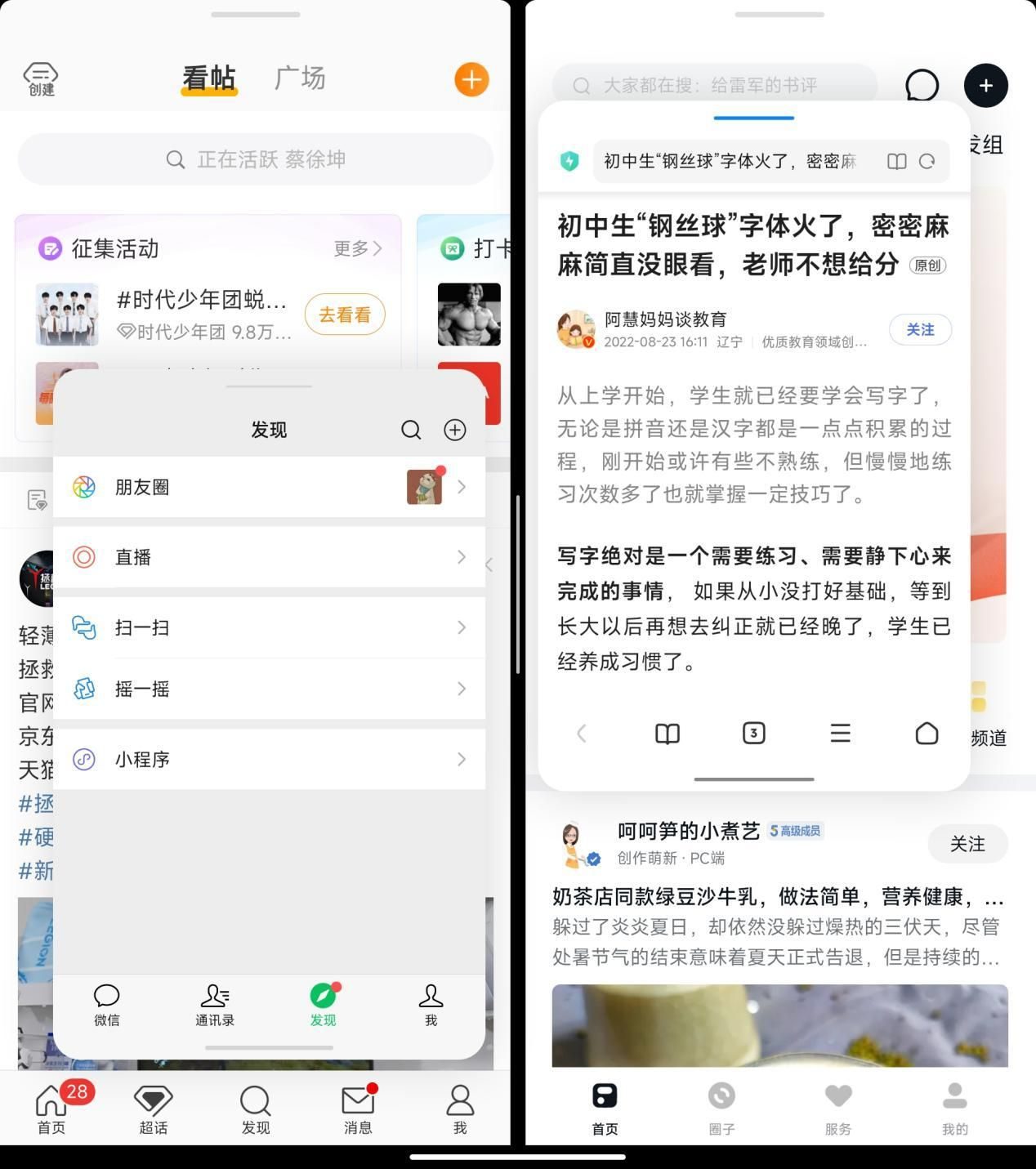Follow 阿慧妈妈谈教育 author
This screenshot has height=1169, width=1036.
[920, 329]
